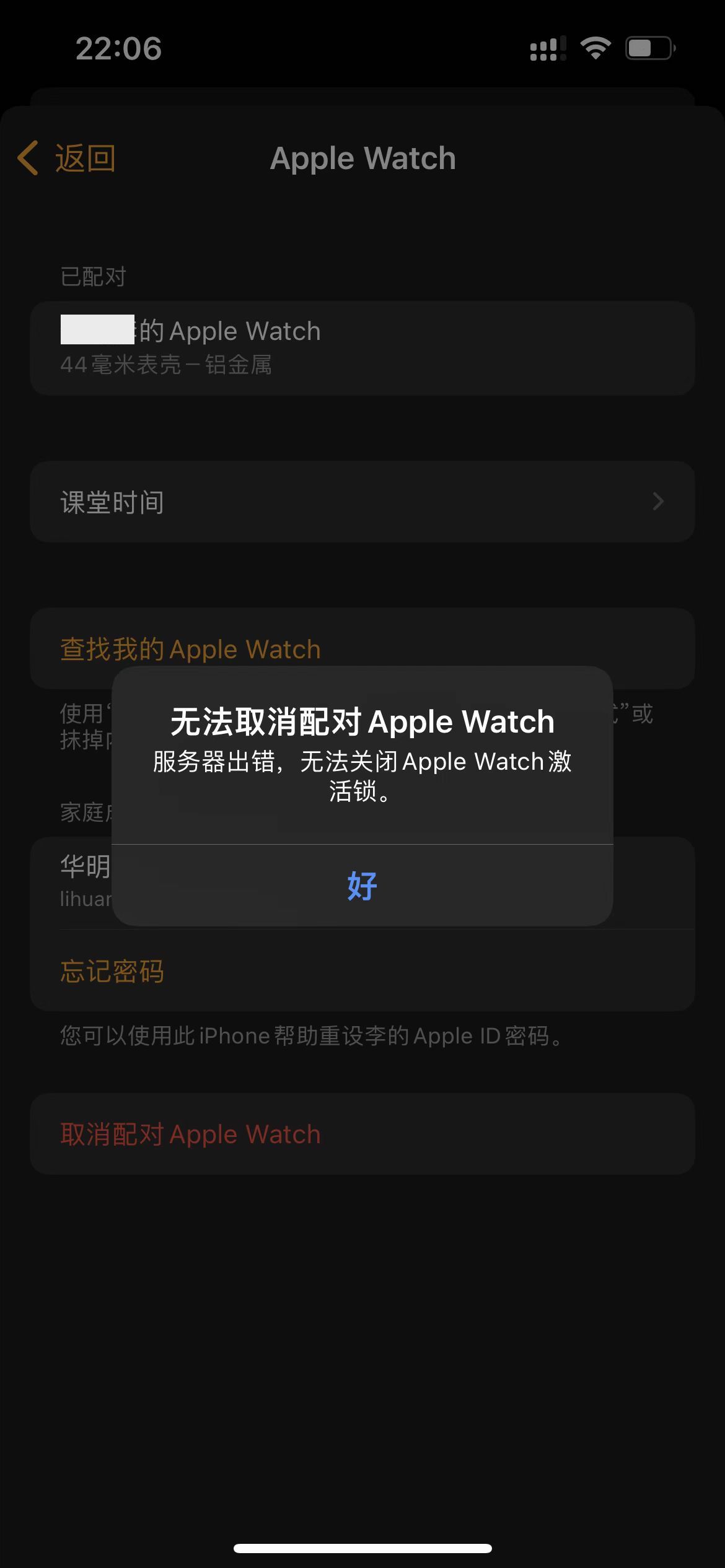Image resolution: width=725 pixels, height=1568 pixels.
Task: Dismiss the alert by tapping 好
Action: click(362, 886)
